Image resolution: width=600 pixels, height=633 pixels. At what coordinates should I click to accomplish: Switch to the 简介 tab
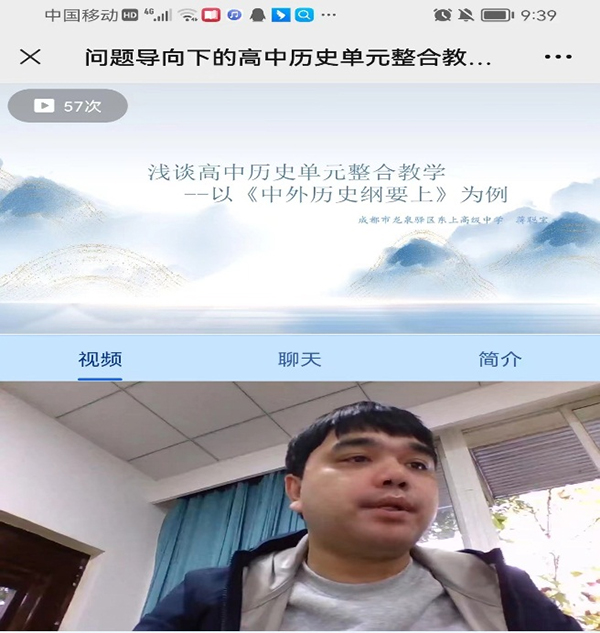click(500, 360)
